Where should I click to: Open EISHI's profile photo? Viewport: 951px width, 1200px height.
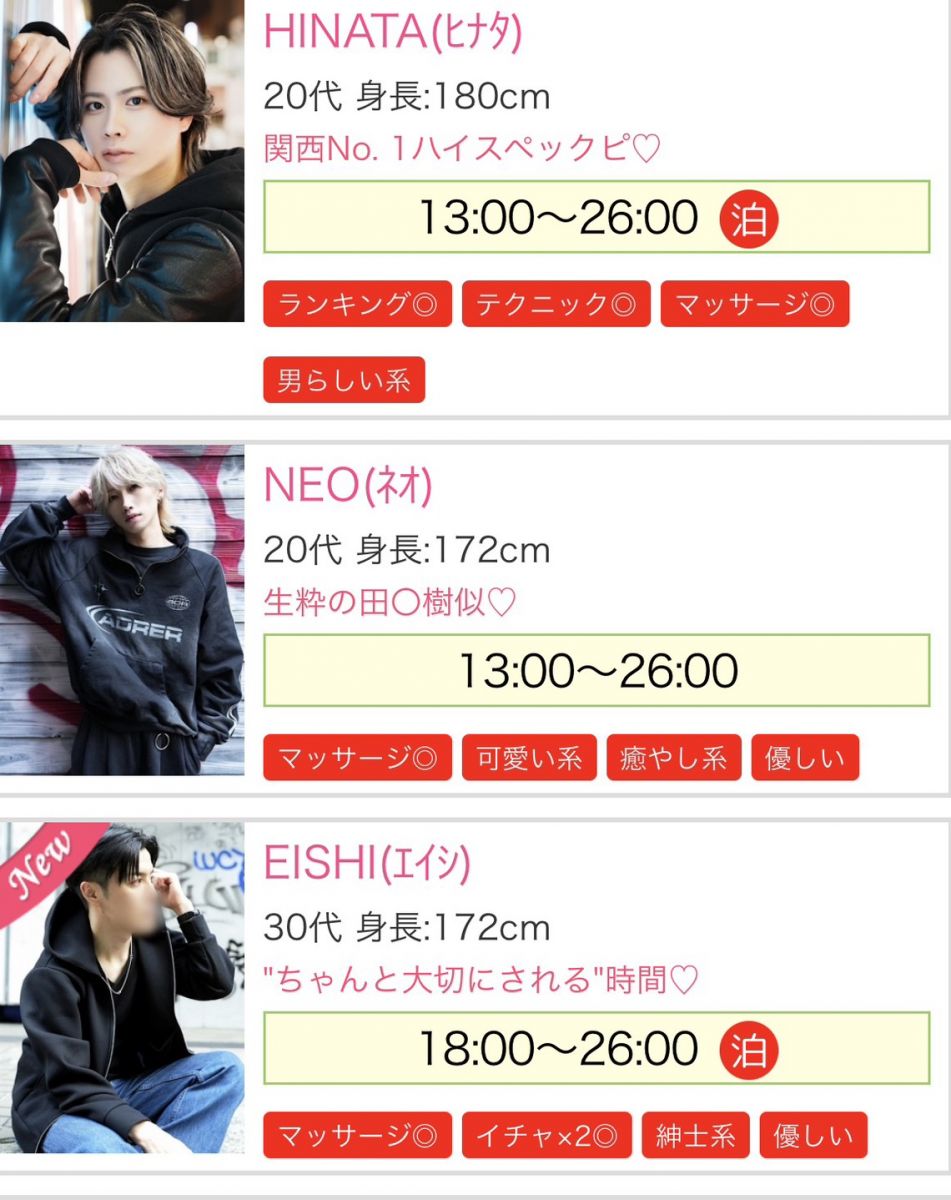coord(122,987)
